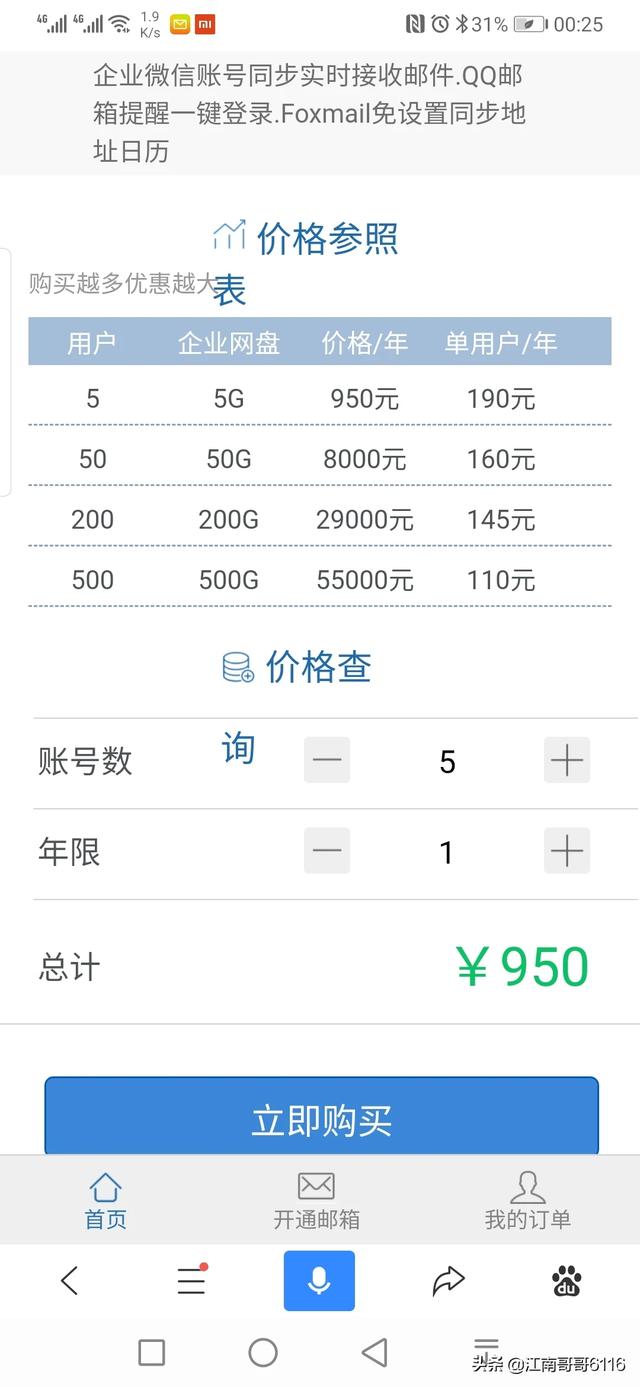The width and height of the screenshot is (640, 1387).
Task: Tap the 立即购买 button
Action: point(321,1118)
